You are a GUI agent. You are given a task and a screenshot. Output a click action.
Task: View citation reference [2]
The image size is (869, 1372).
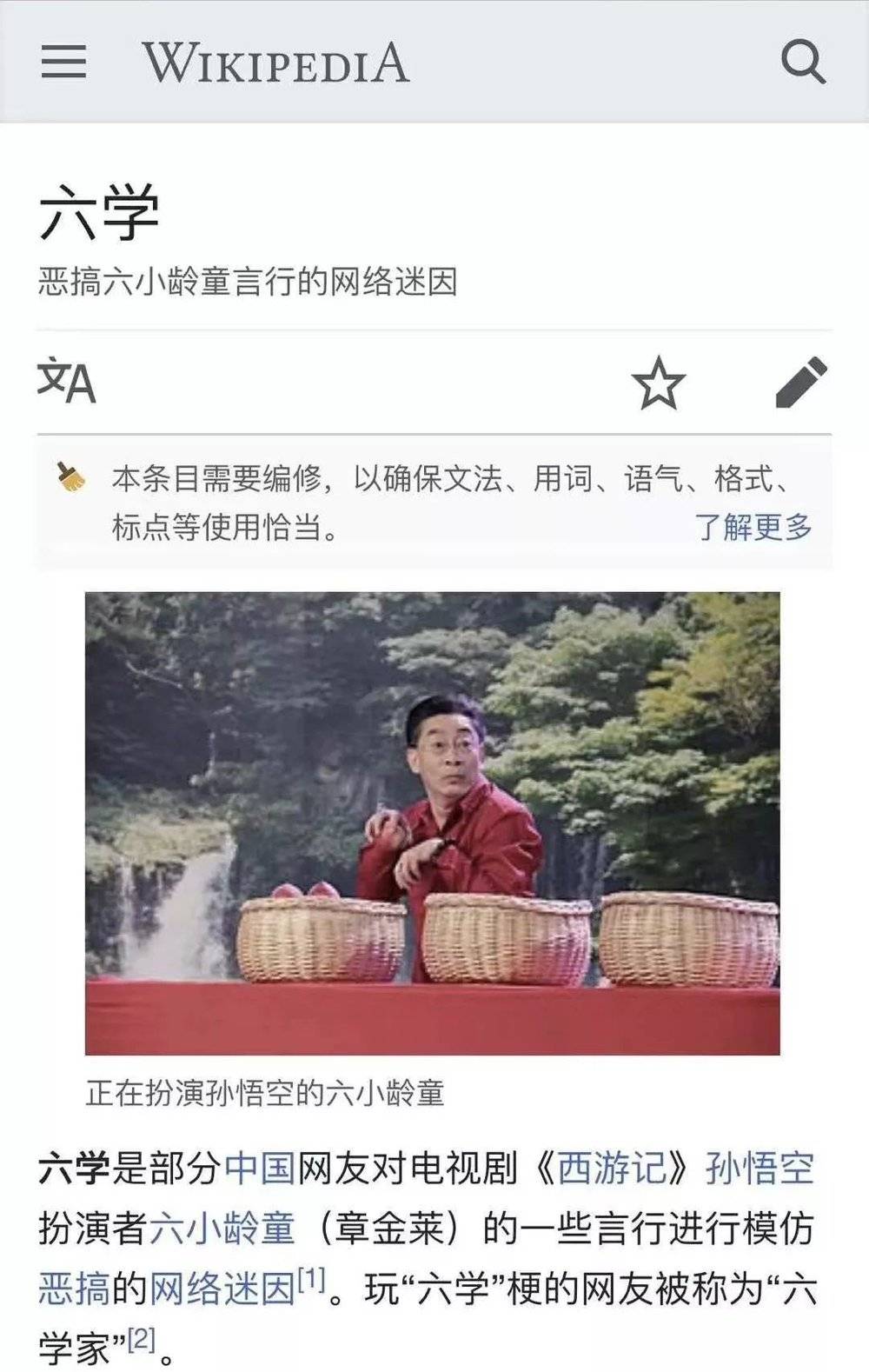142,1338
